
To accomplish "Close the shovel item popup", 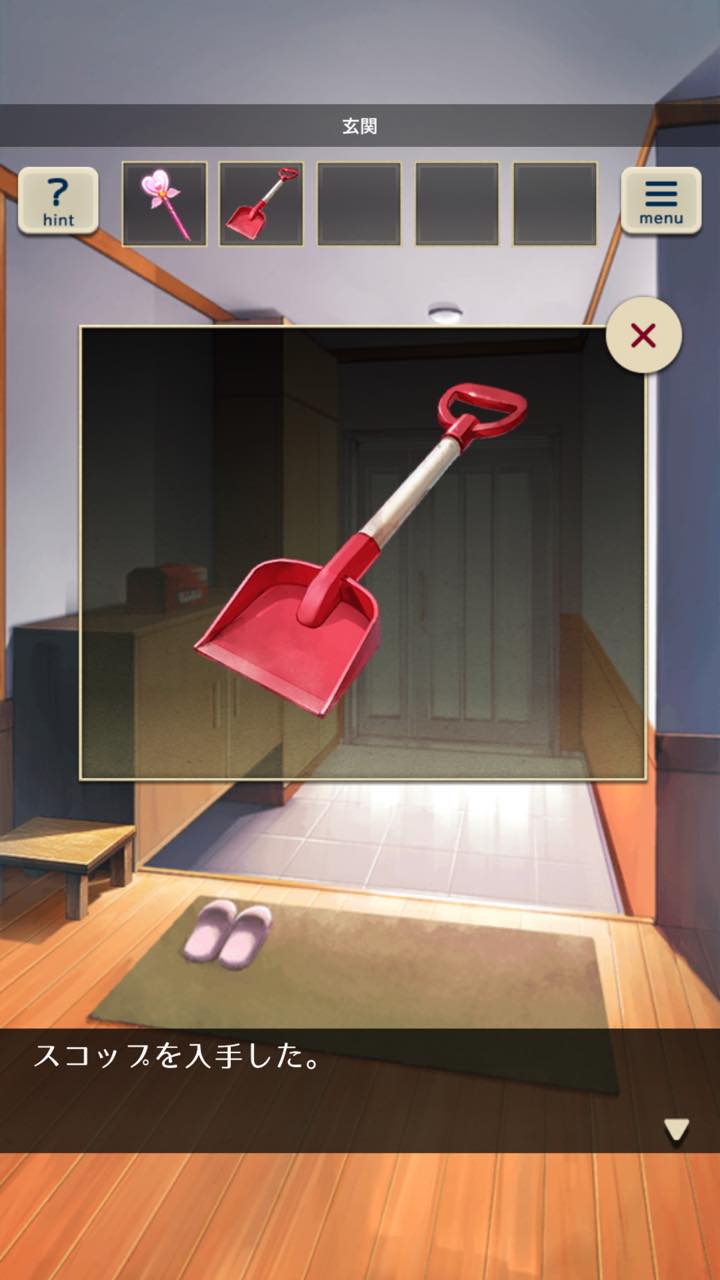I will (643, 336).
